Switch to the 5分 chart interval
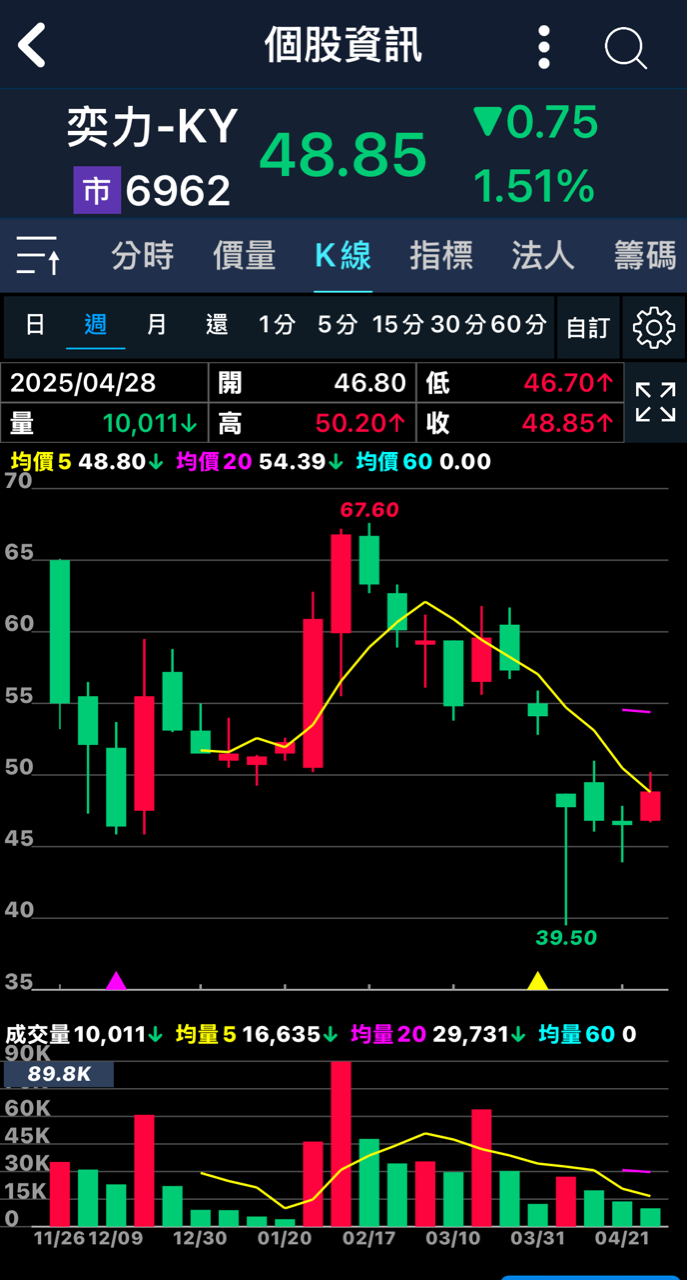The image size is (688, 1280). [x=337, y=325]
